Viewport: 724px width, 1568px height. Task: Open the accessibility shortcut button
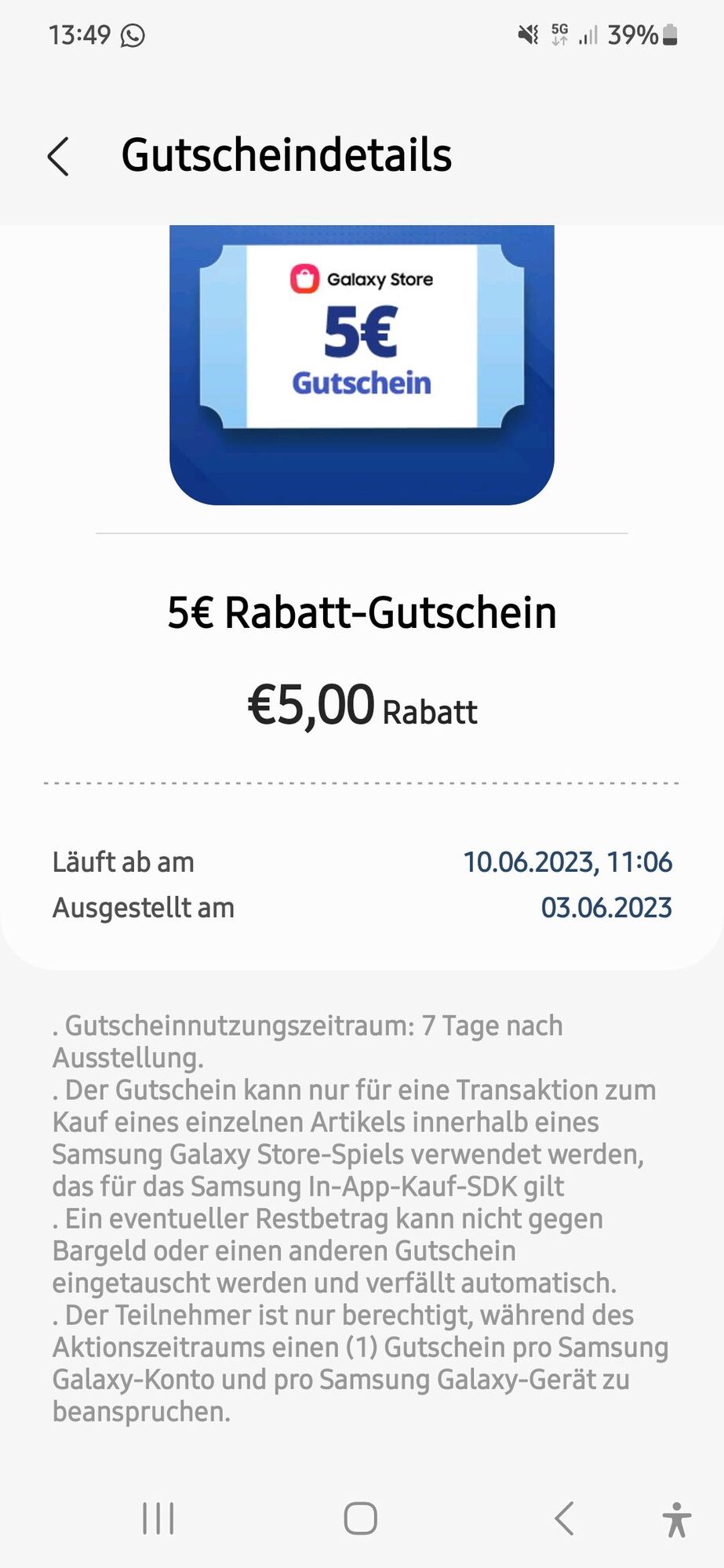pyautogui.click(x=676, y=1519)
